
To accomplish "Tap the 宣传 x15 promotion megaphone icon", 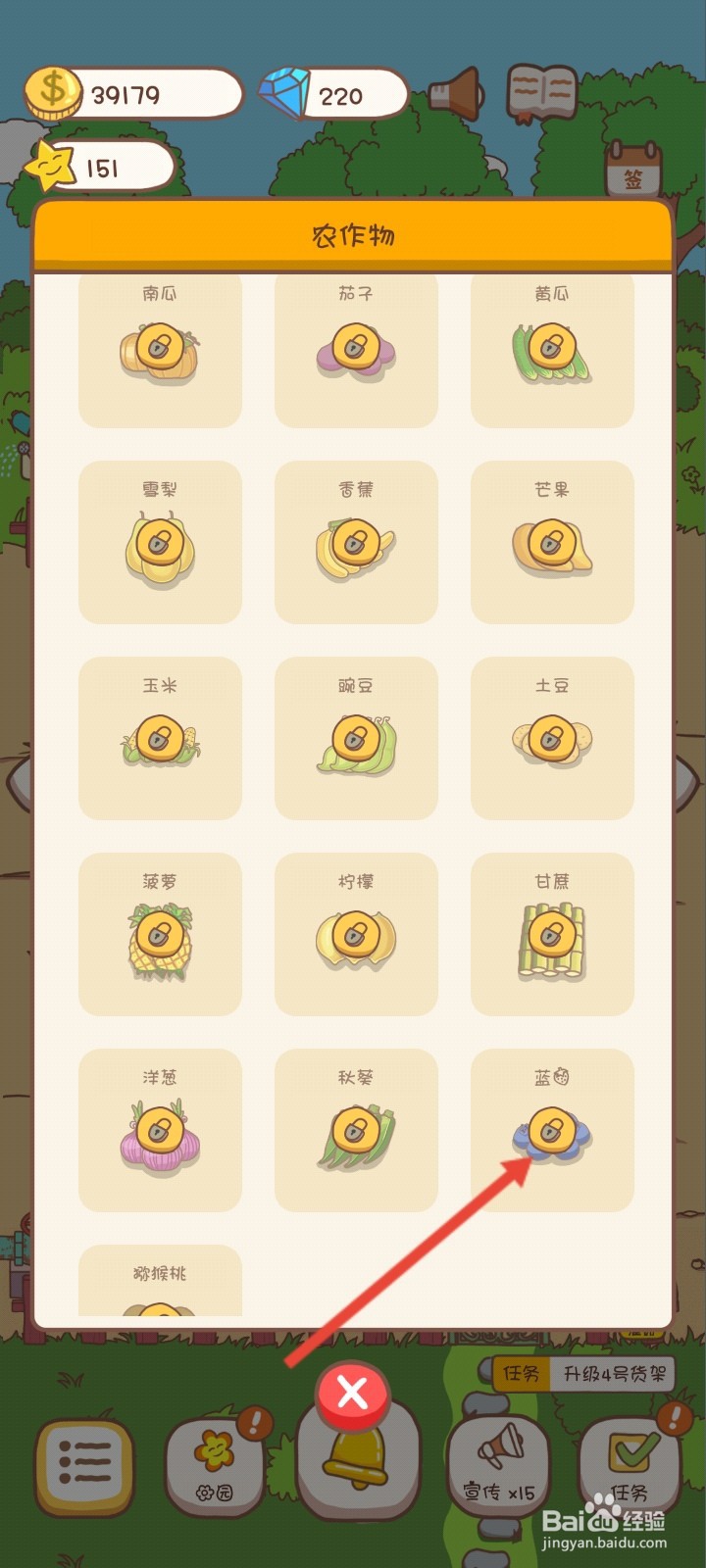I will [x=500, y=1460].
